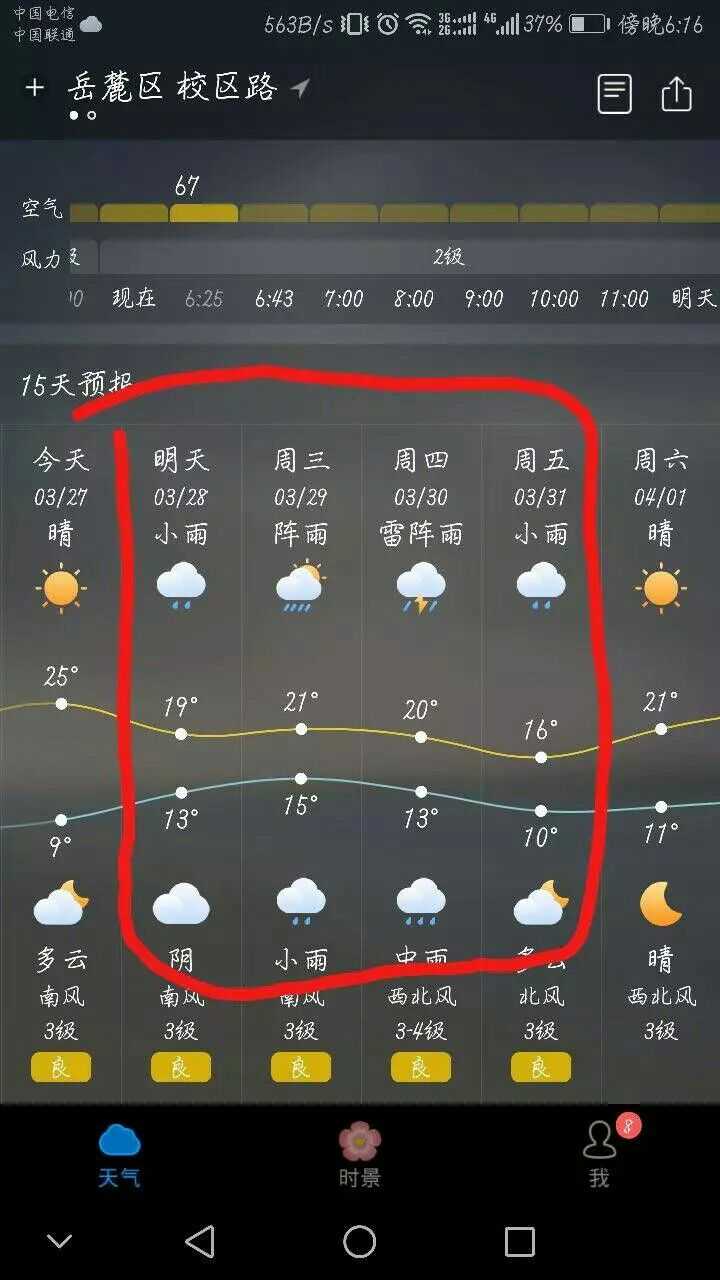
Task: Tap the system back button
Action: click(200, 1242)
